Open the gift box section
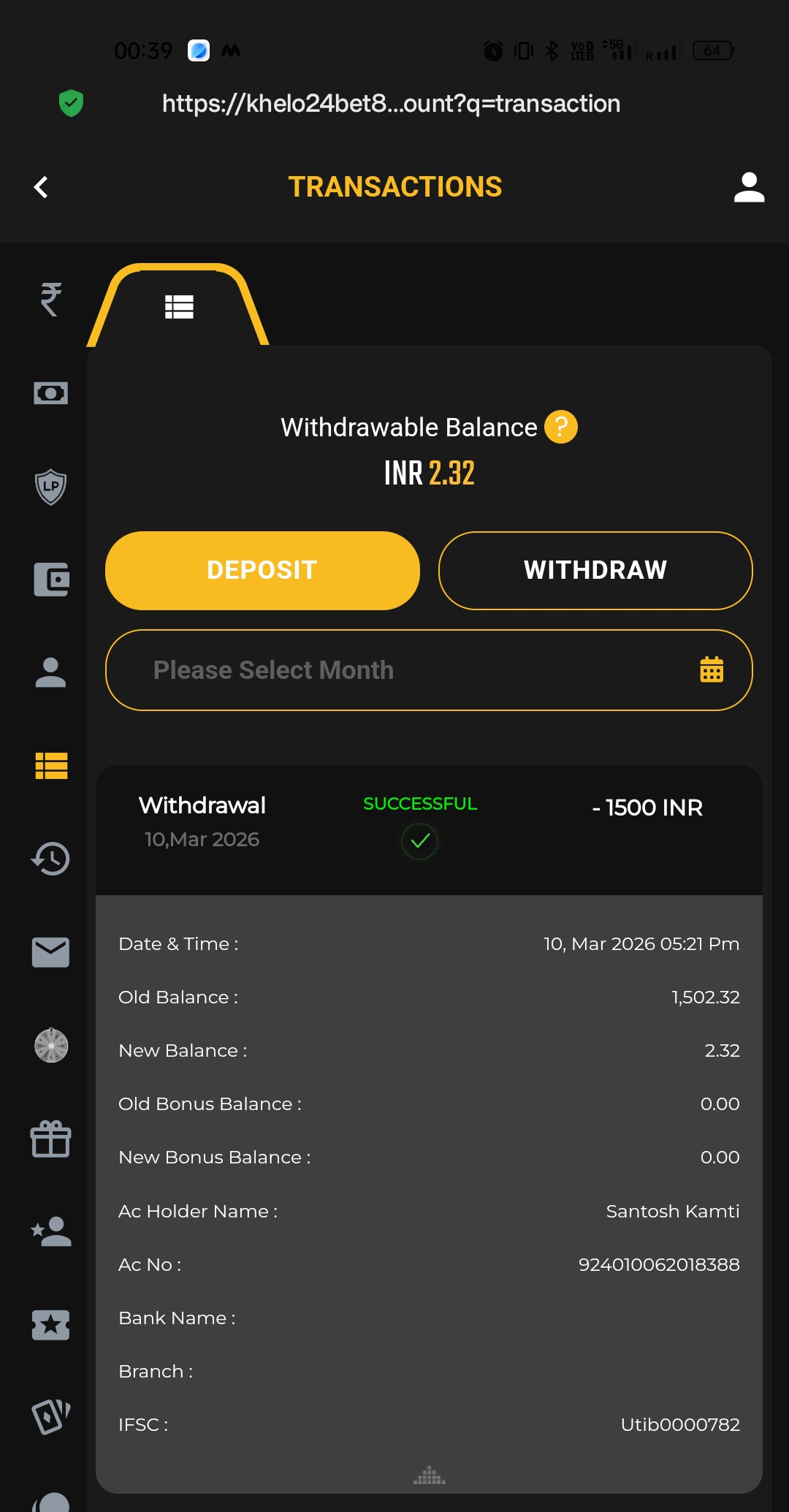The width and height of the screenshot is (789, 1512). (51, 1139)
